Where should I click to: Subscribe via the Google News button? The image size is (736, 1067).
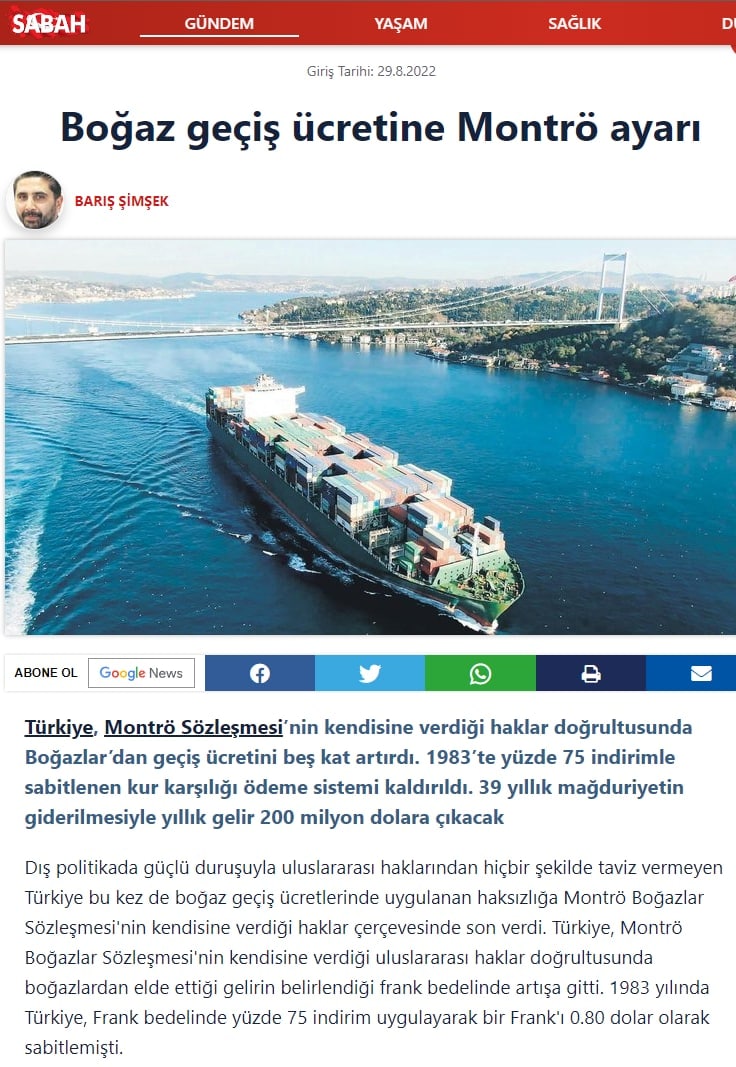tap(141, 673)
